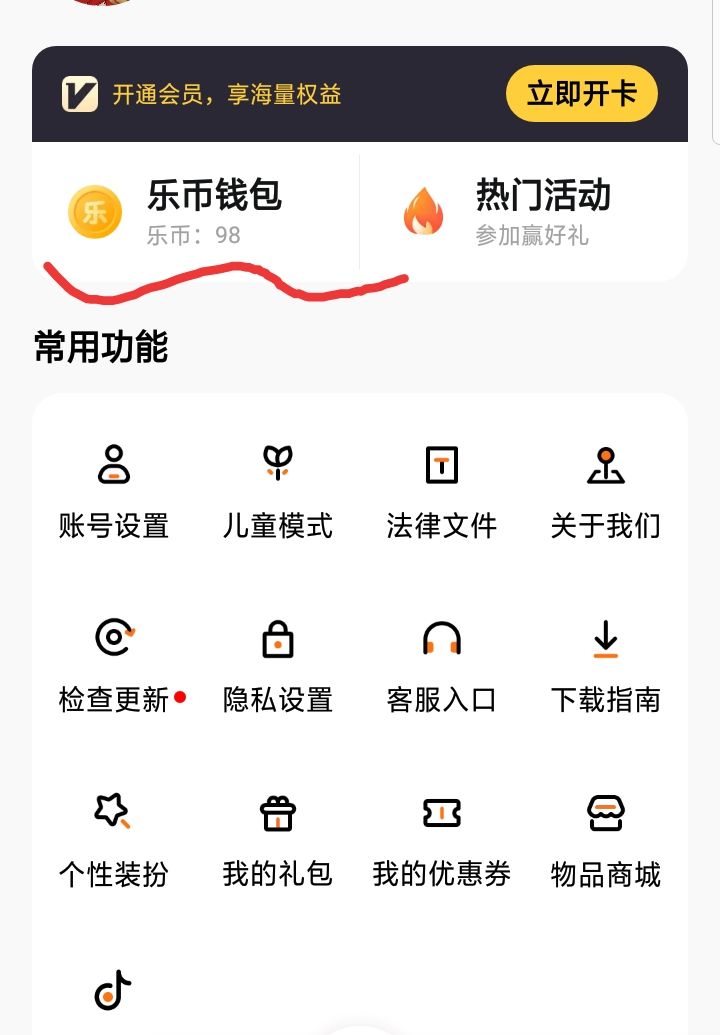Open 个性装扮 personalization
The height and width of the screenshot is (1035, 720).
(114, 840)
